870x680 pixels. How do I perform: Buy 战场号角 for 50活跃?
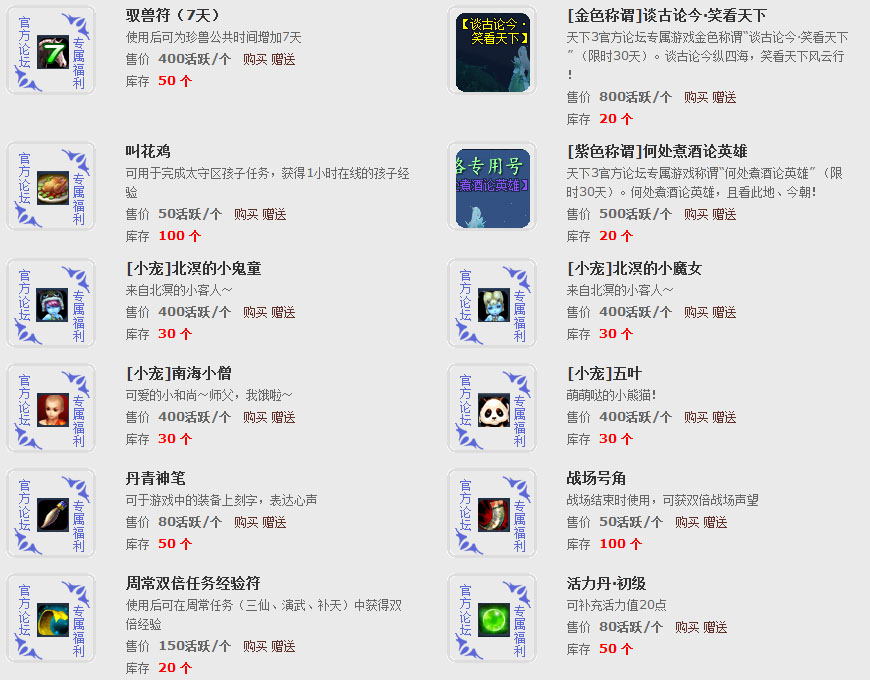[687, 522]
